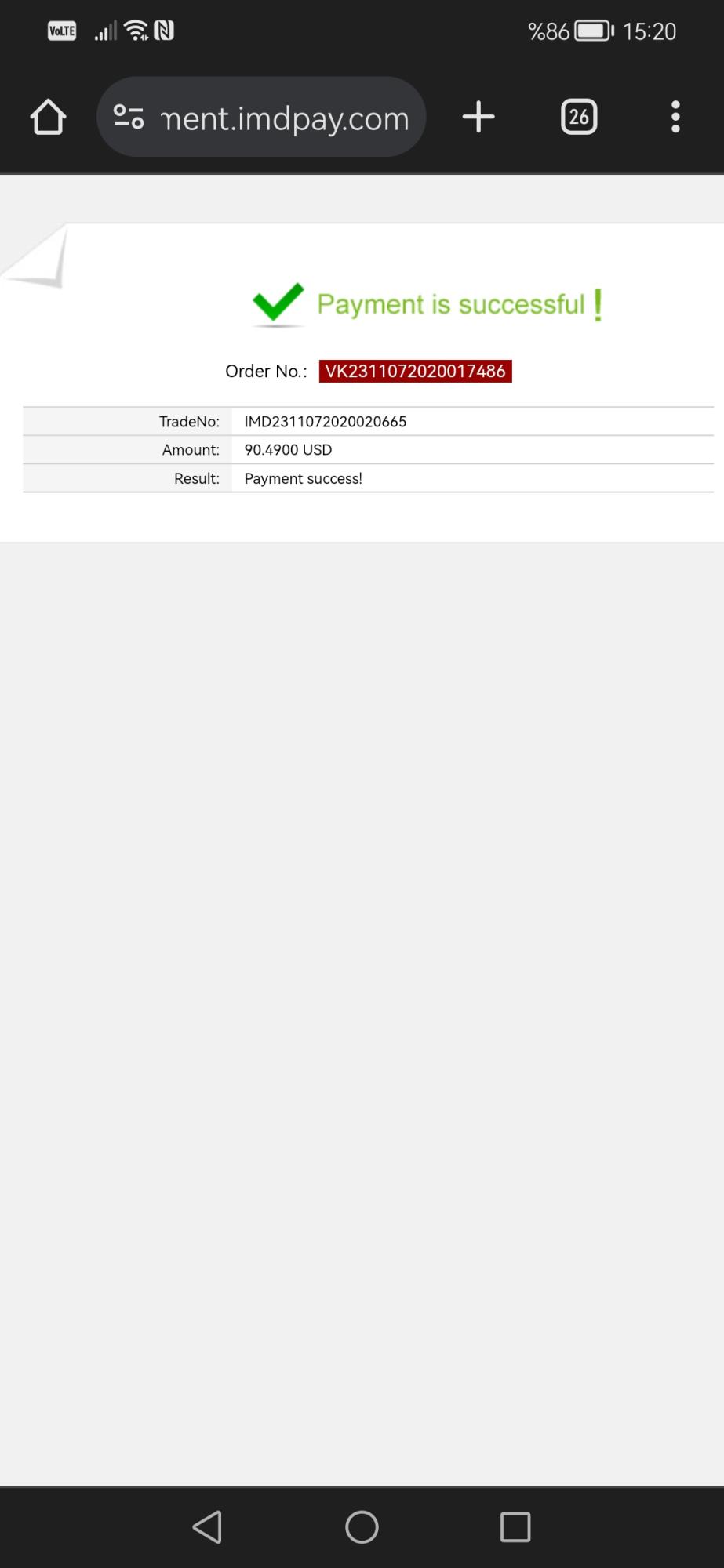
Task: View site information icon in address bar
Action: pos(129,118)
